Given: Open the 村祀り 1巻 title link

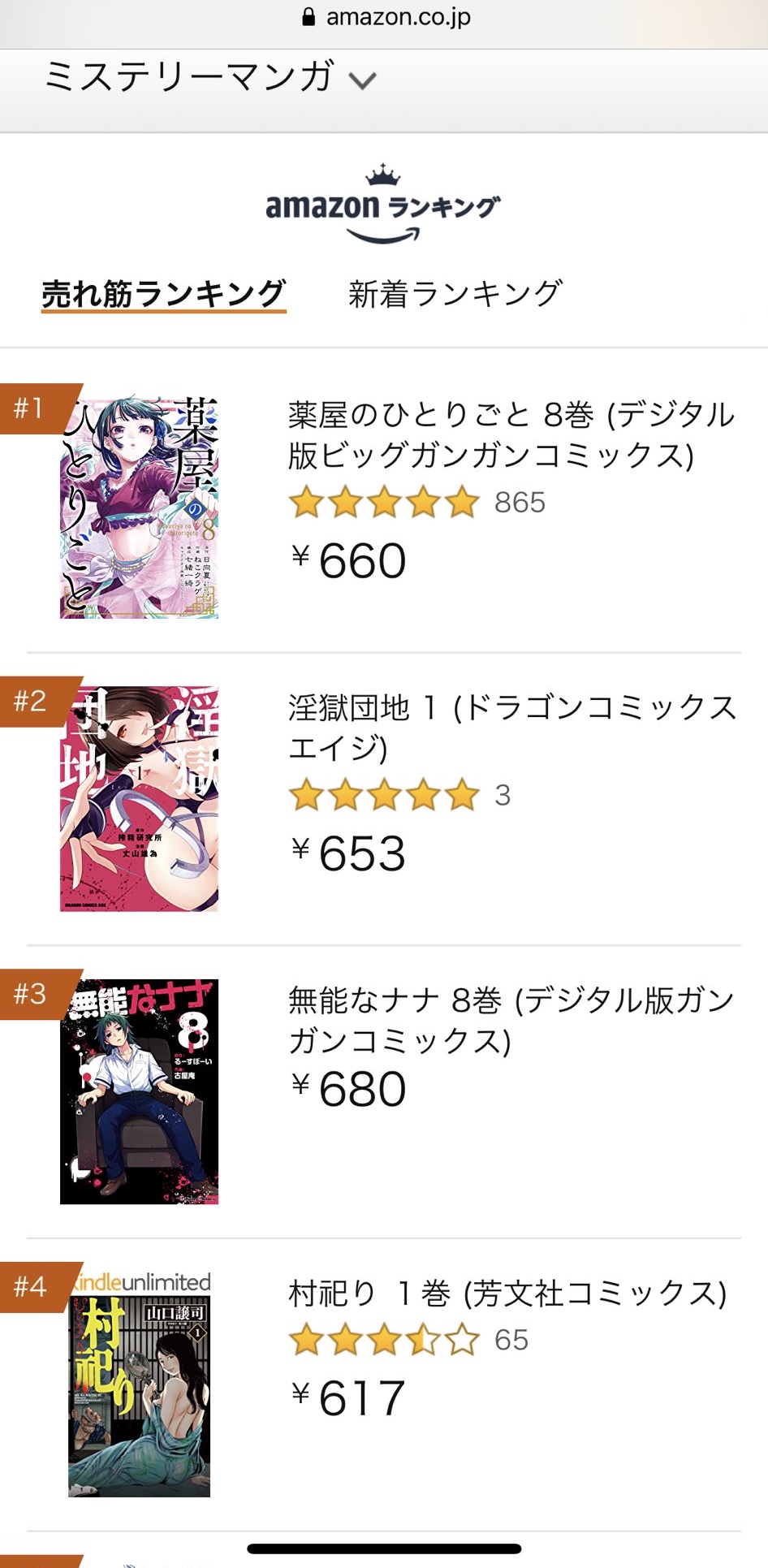Looking at the screenshot, I should click(507, 1294).
